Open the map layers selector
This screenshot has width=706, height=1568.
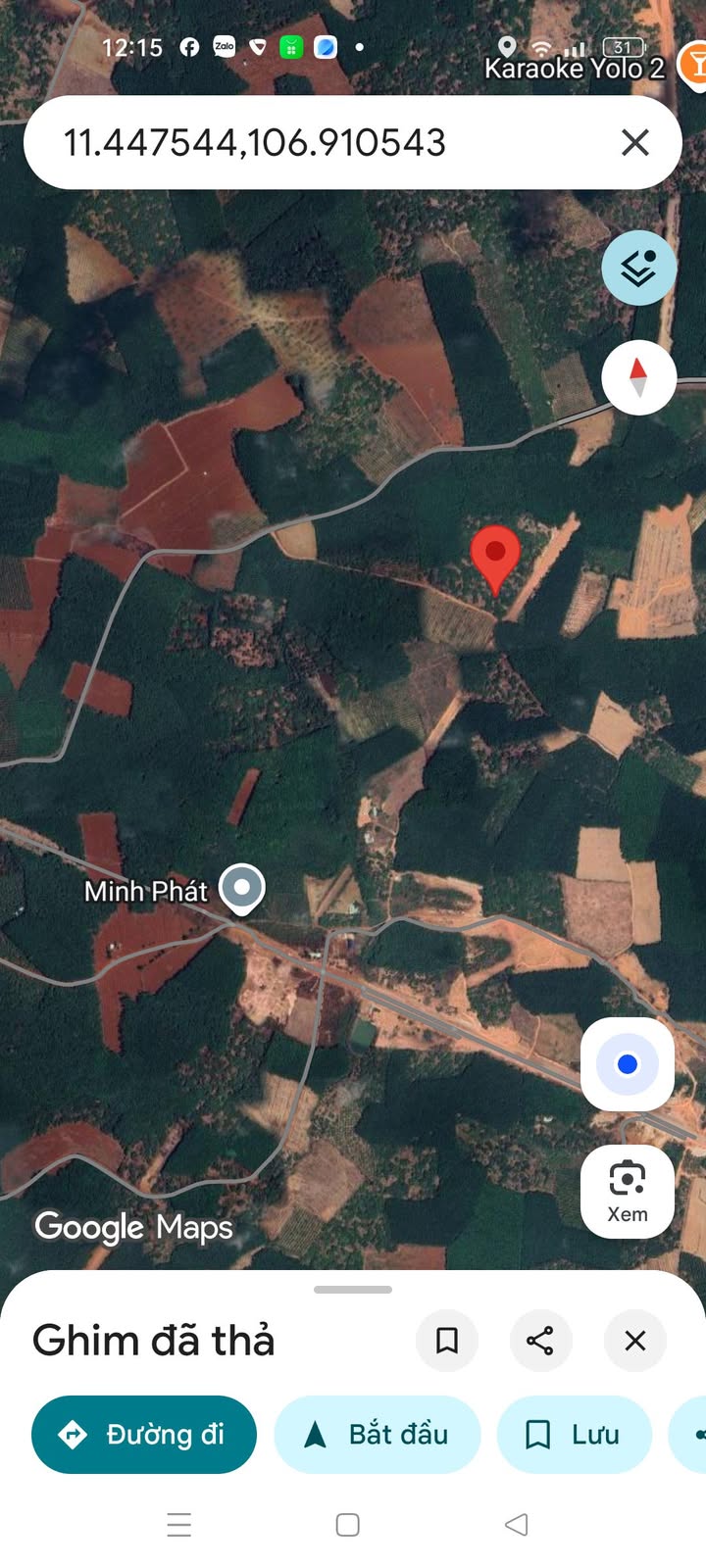638,268
